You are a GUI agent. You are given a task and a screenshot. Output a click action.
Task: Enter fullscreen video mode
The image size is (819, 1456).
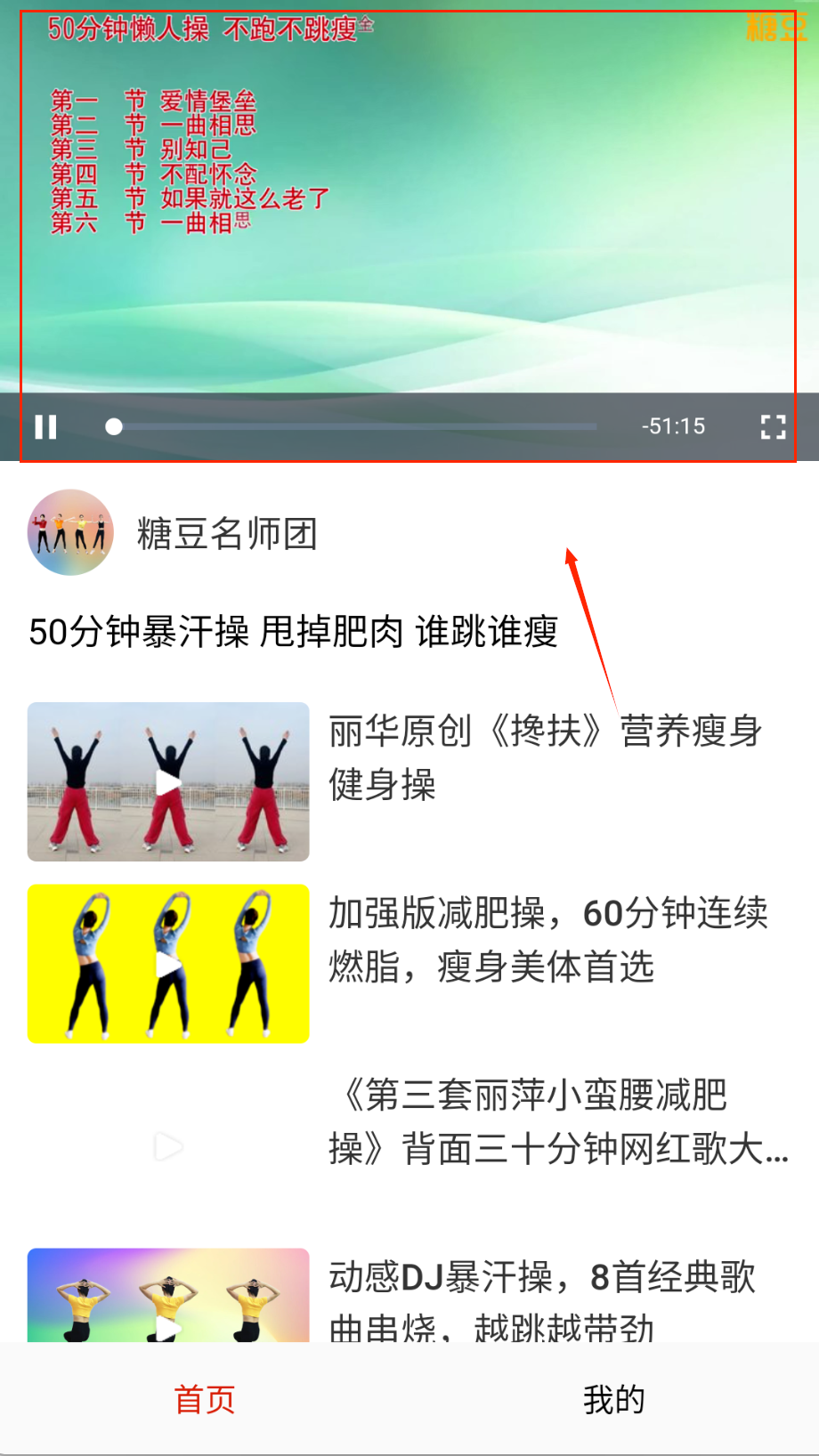pos(773,427)
